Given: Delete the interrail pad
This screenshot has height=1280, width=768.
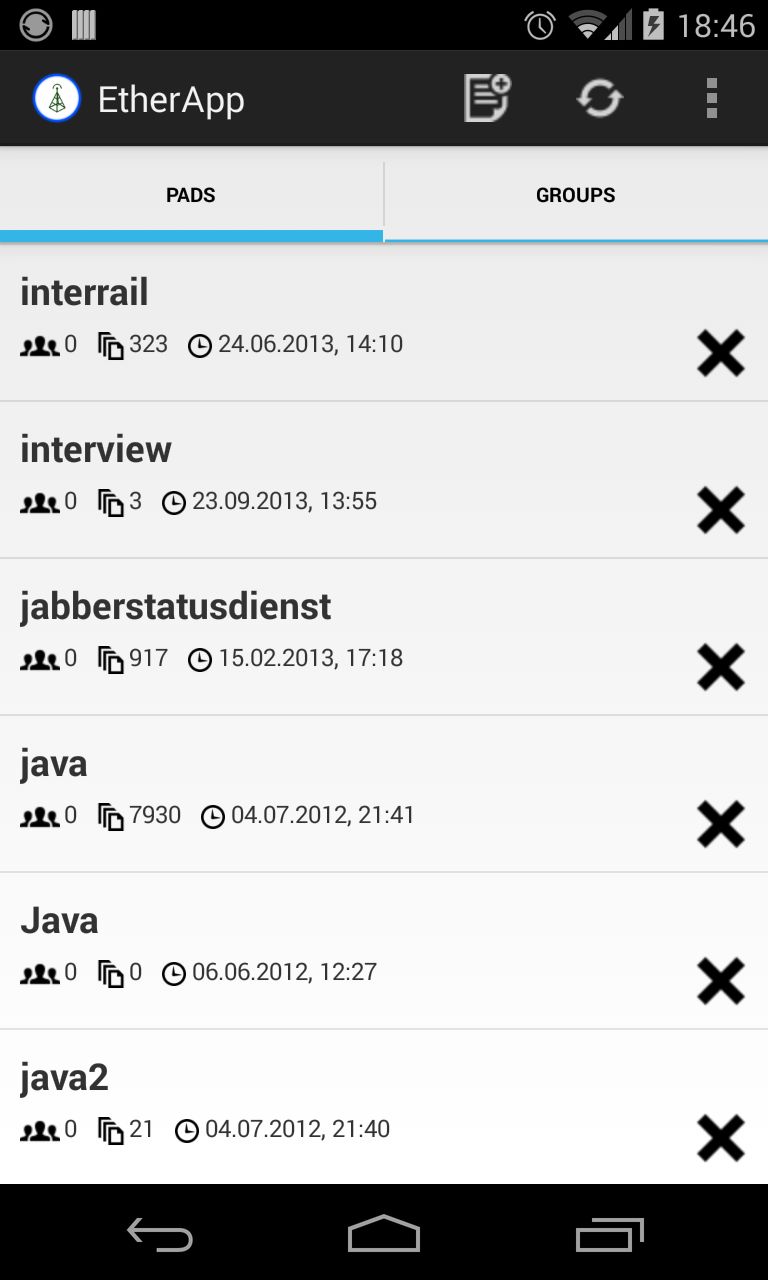Looking at the screenshot, I should point(721,353).
